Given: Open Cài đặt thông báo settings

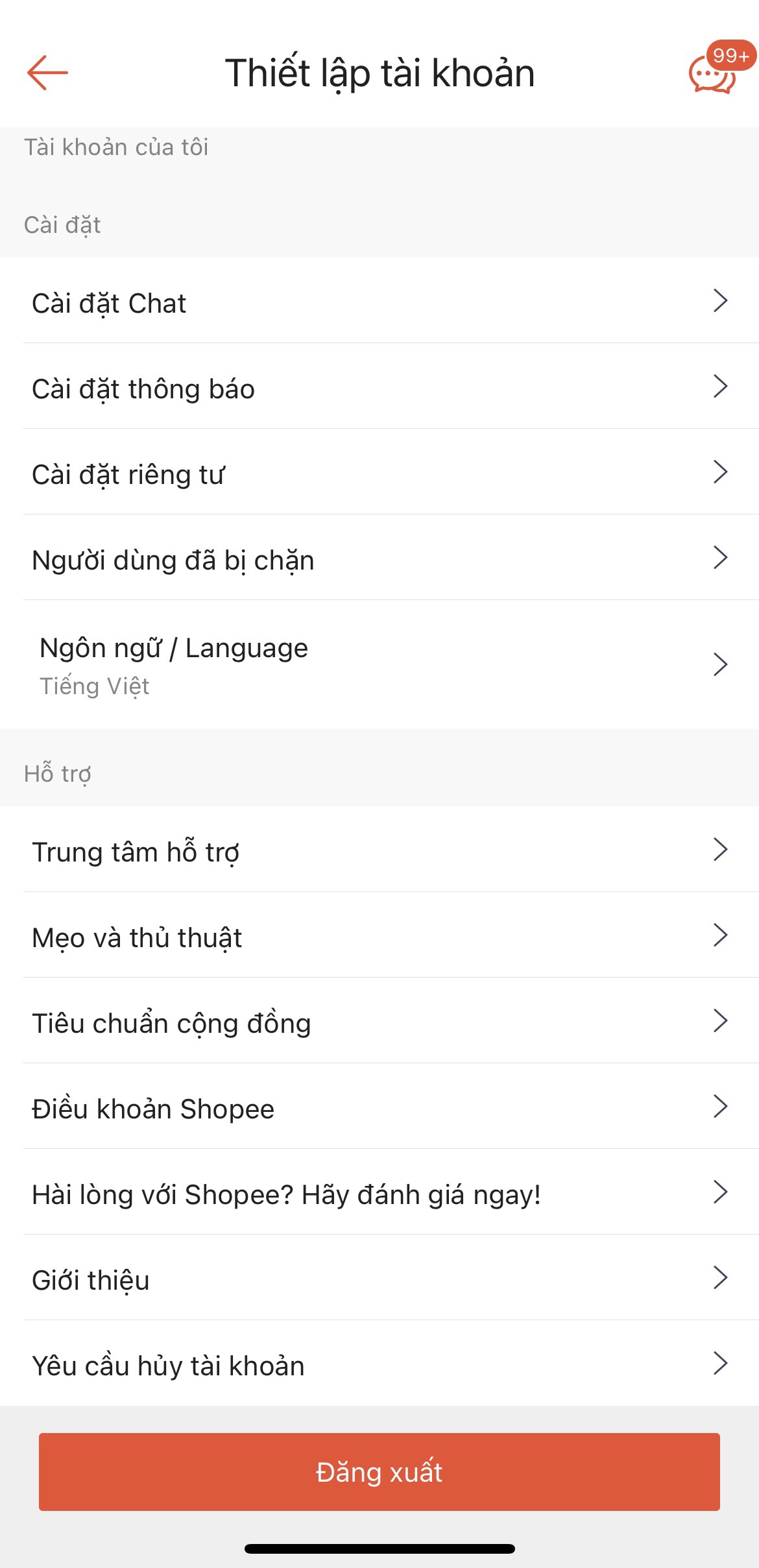Looking at the screenshot, I should click(x=379, y=388).
